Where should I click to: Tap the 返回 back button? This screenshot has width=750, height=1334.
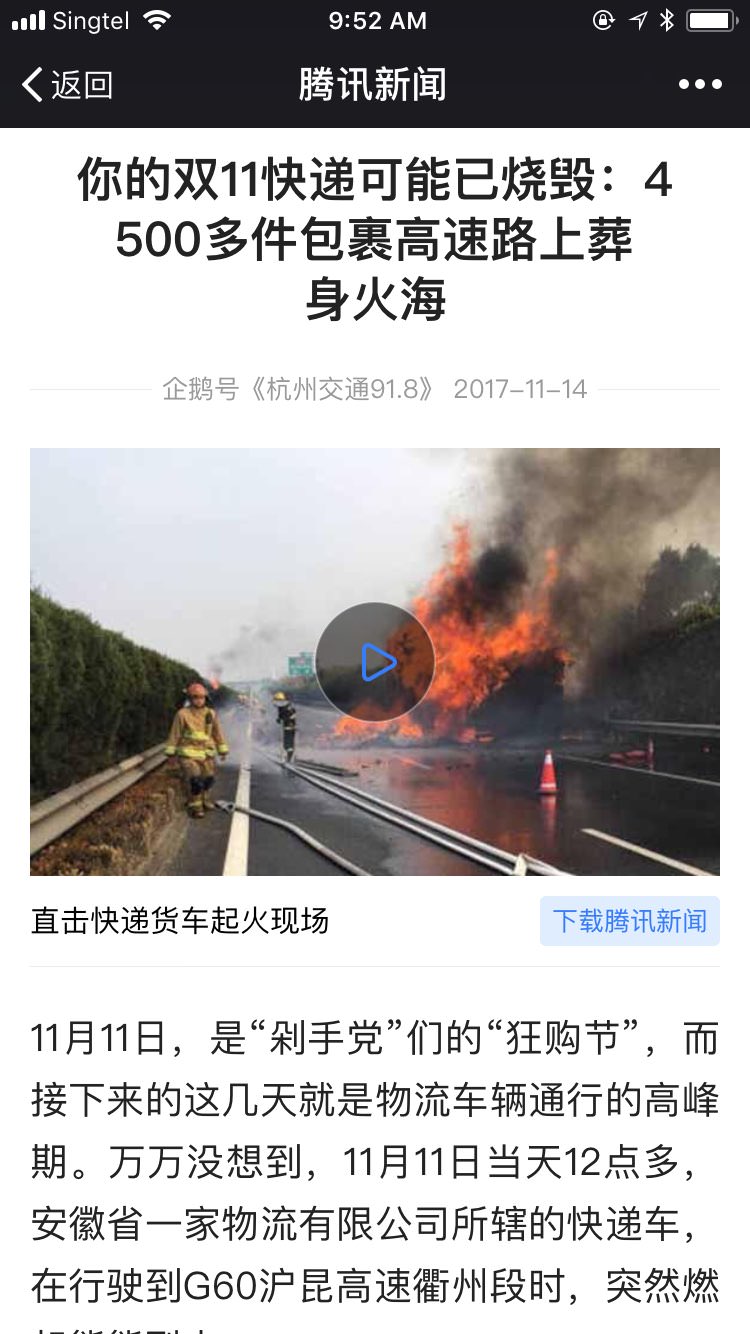click(x=66, y=85)
